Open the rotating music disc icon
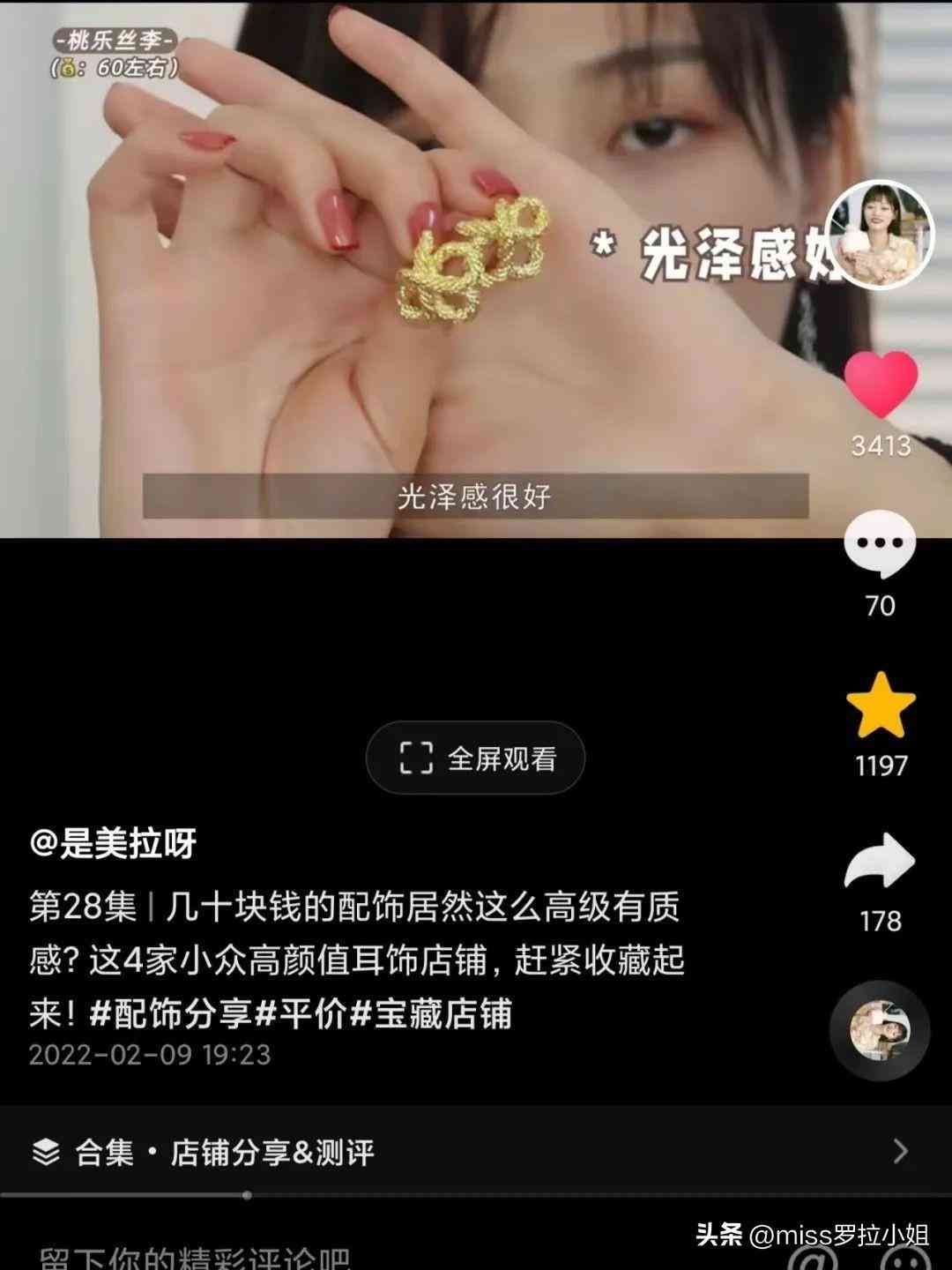Screen dimensions: 952x1270 880,1030
